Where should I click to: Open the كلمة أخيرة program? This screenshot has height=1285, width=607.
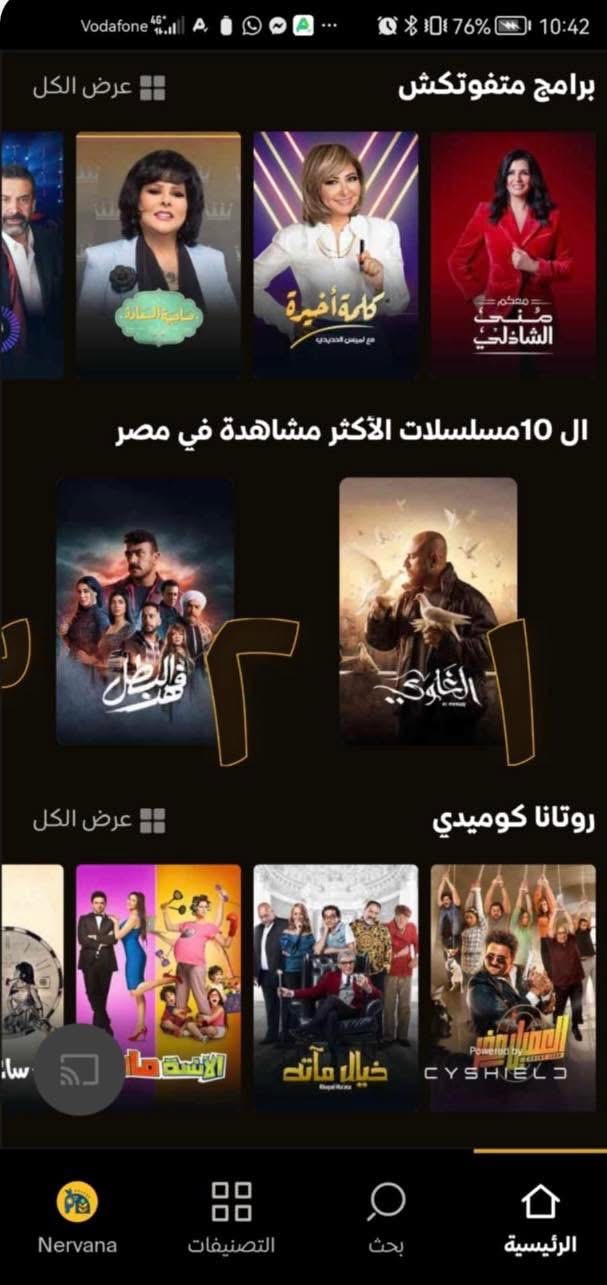tap(335, 254)
